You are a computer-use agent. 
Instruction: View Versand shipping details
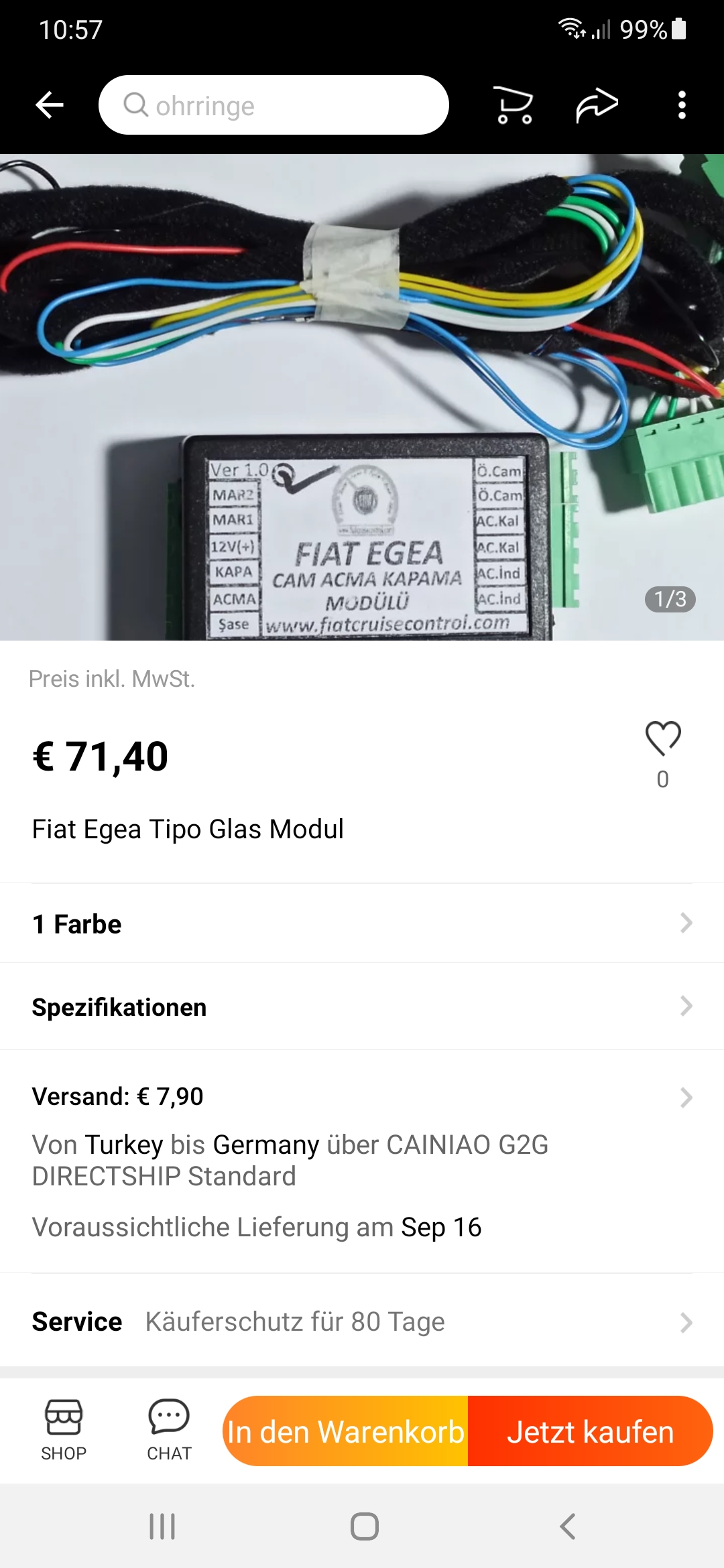[x=362, y=1097]
